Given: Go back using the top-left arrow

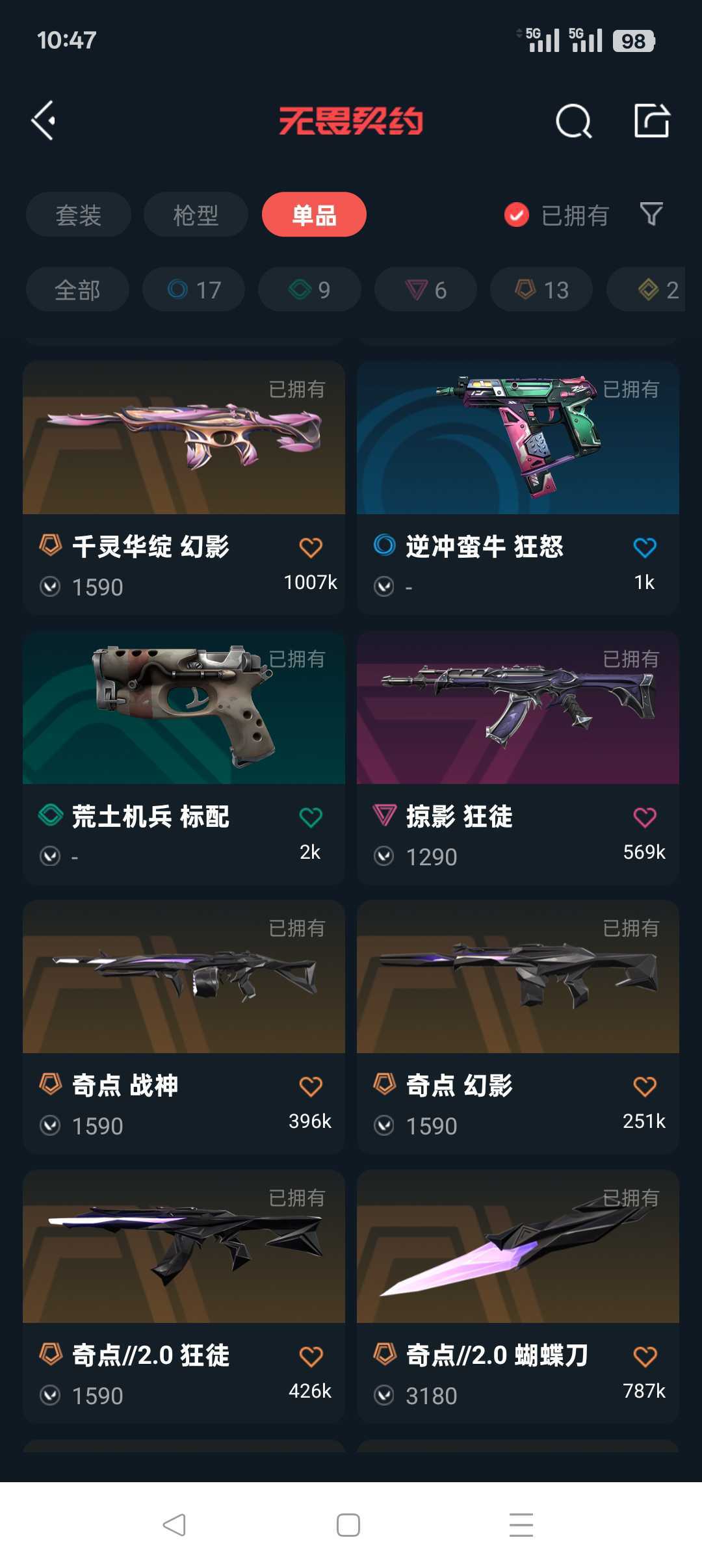Looking at the screenshot, I should pos(44,120).
